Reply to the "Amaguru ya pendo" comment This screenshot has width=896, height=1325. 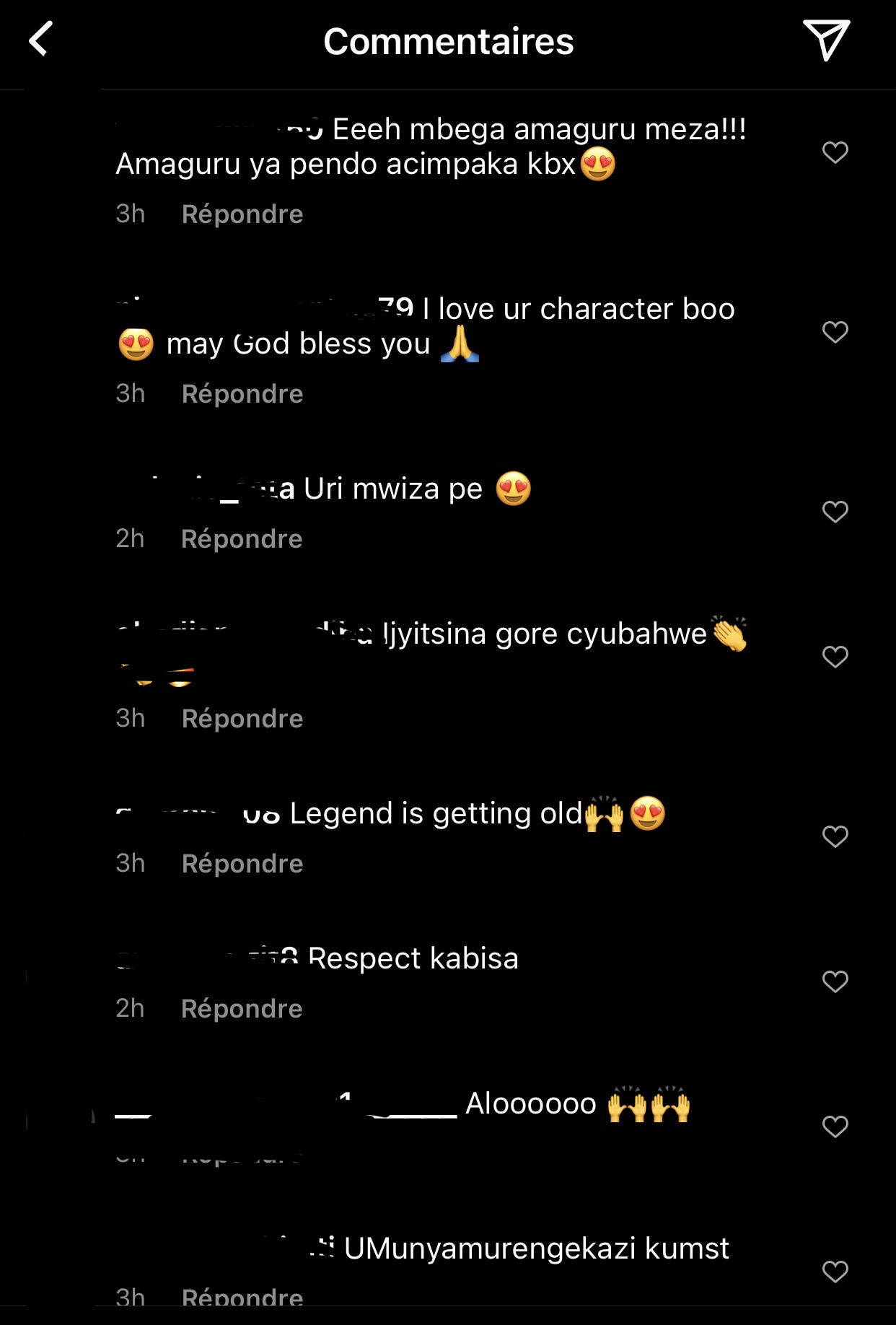242,214
